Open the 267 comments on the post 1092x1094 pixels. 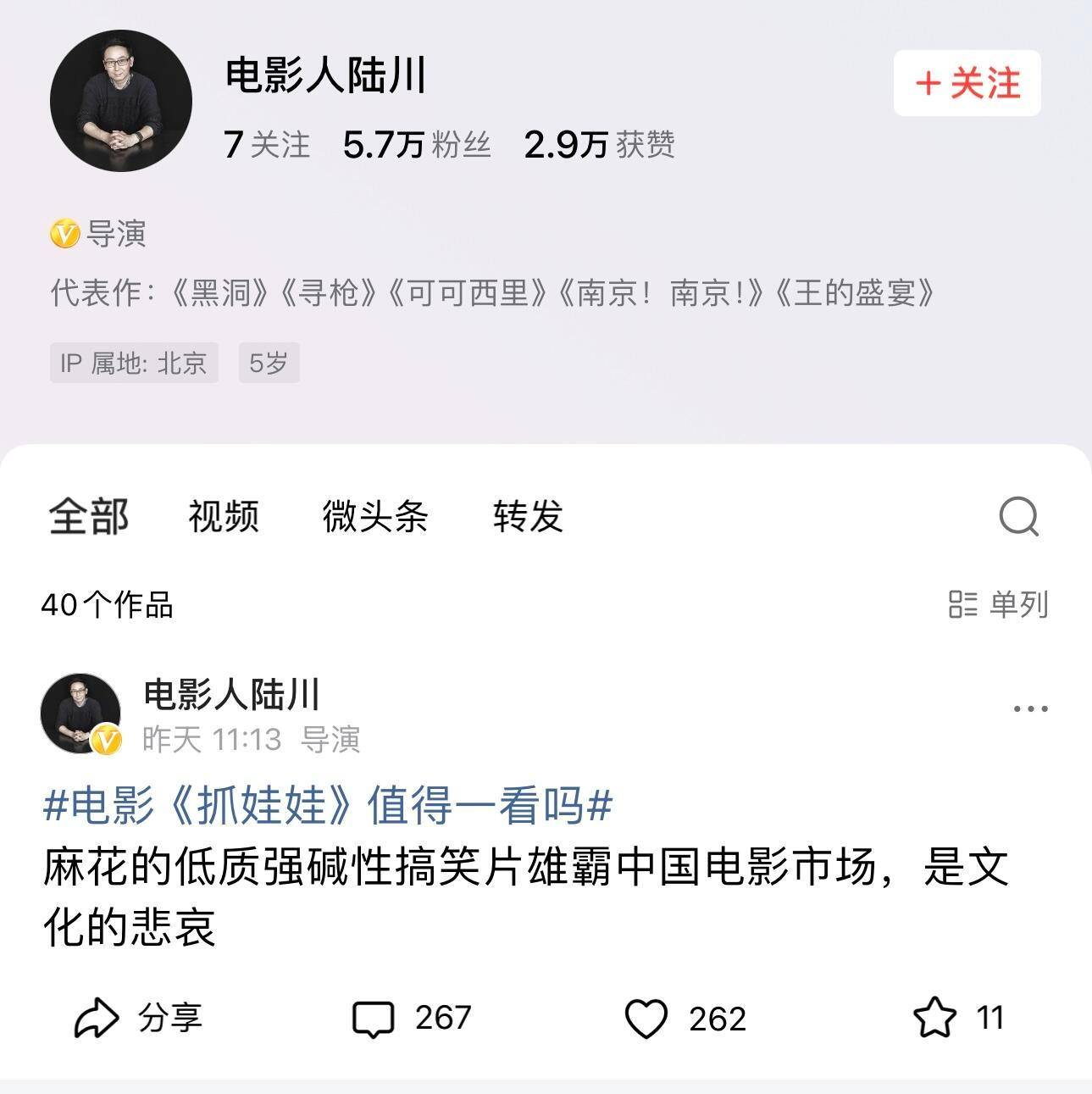(x=411, y=1018)
